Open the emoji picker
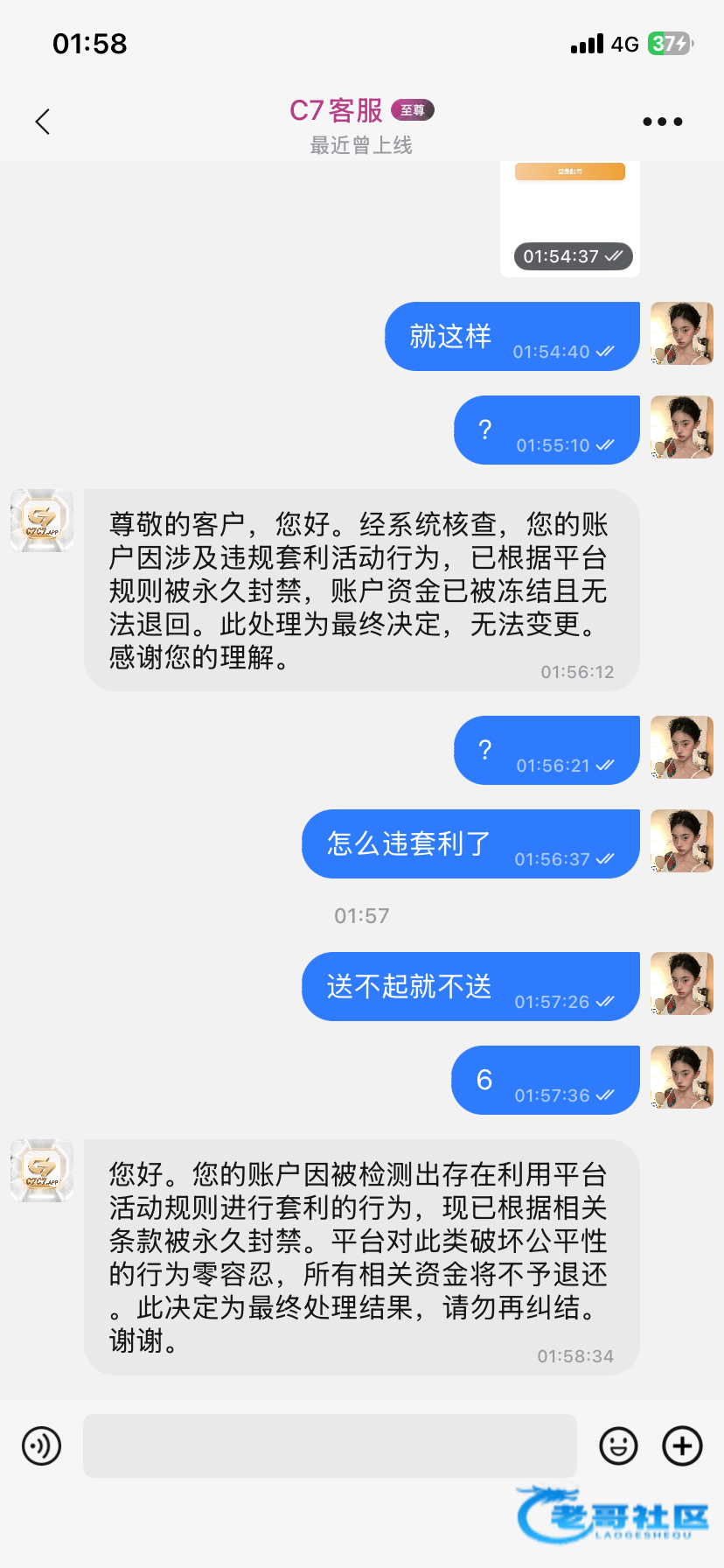Viewport: 724px width, 1568px height. point(618,1445)
